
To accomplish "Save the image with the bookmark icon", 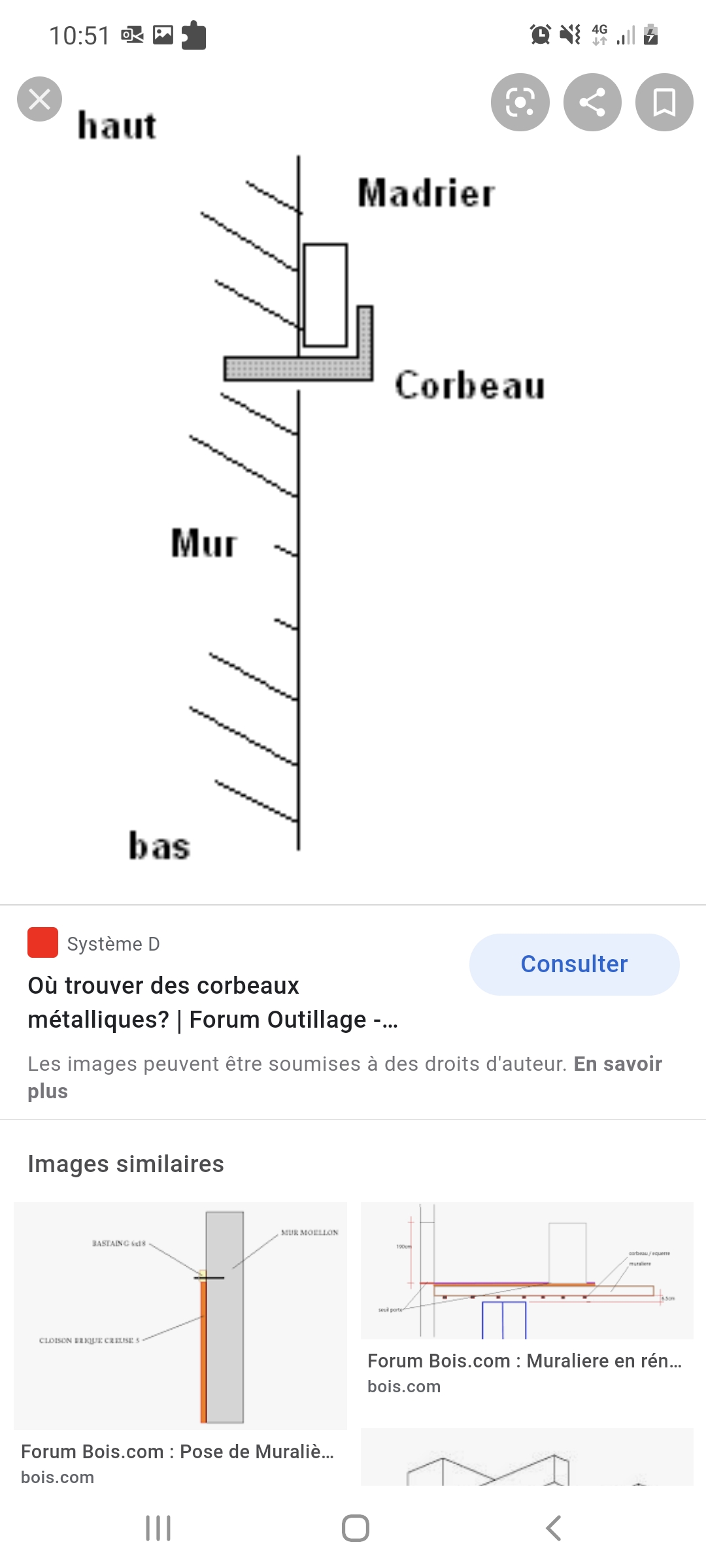I will (x=664, y=103).
